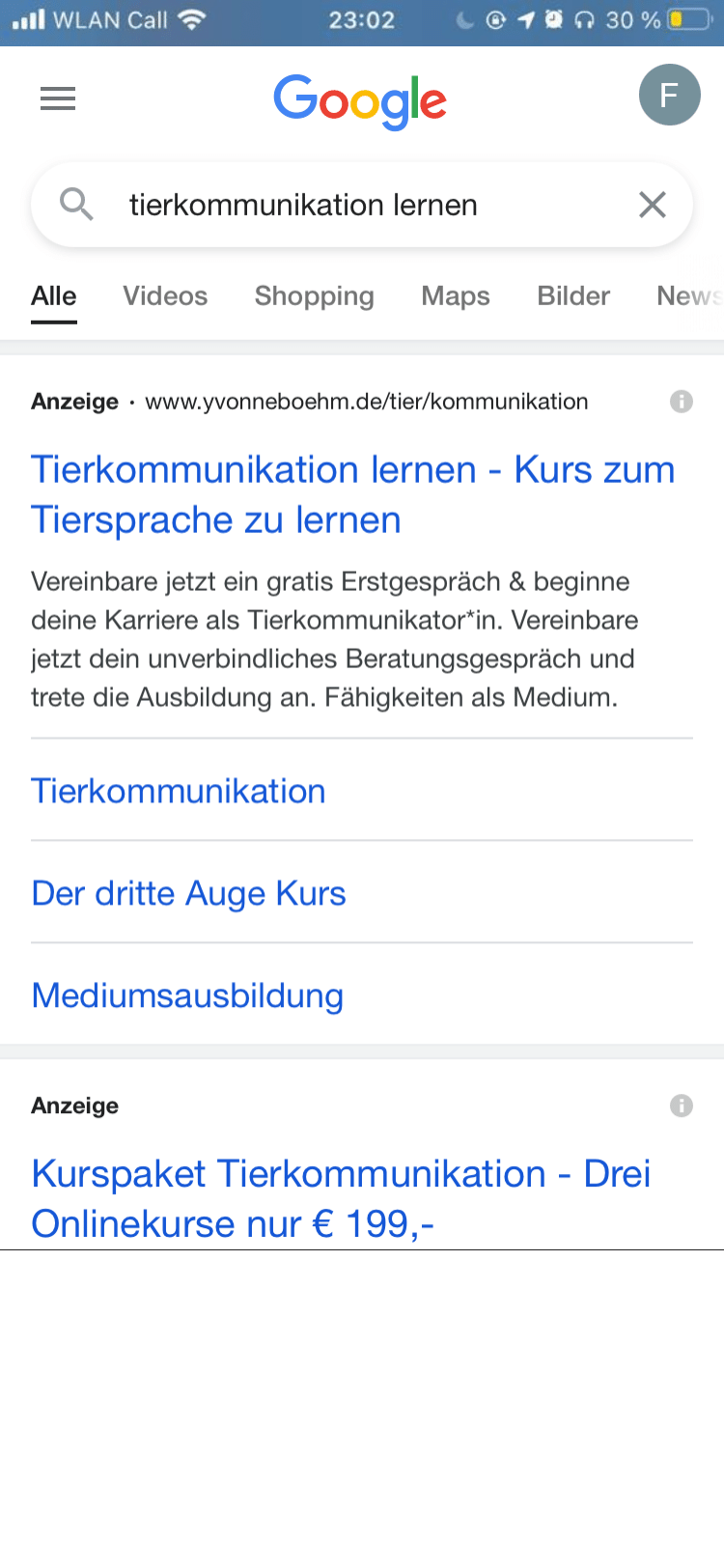Switch to the Videos tab
This screenshot has height=1568, width=724.
(165, 295)
